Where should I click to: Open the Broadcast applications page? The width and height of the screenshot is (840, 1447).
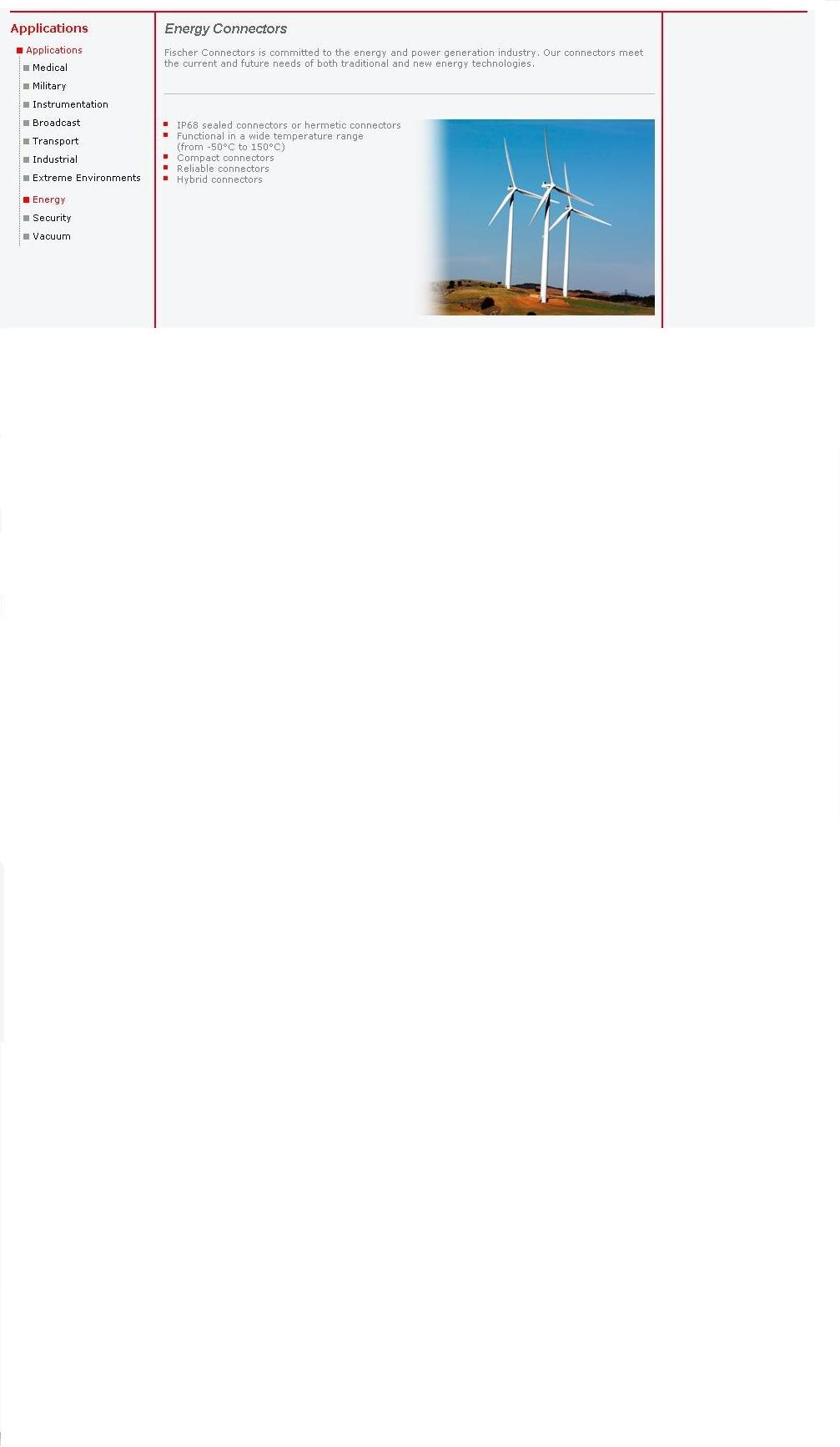pos(56,123)
